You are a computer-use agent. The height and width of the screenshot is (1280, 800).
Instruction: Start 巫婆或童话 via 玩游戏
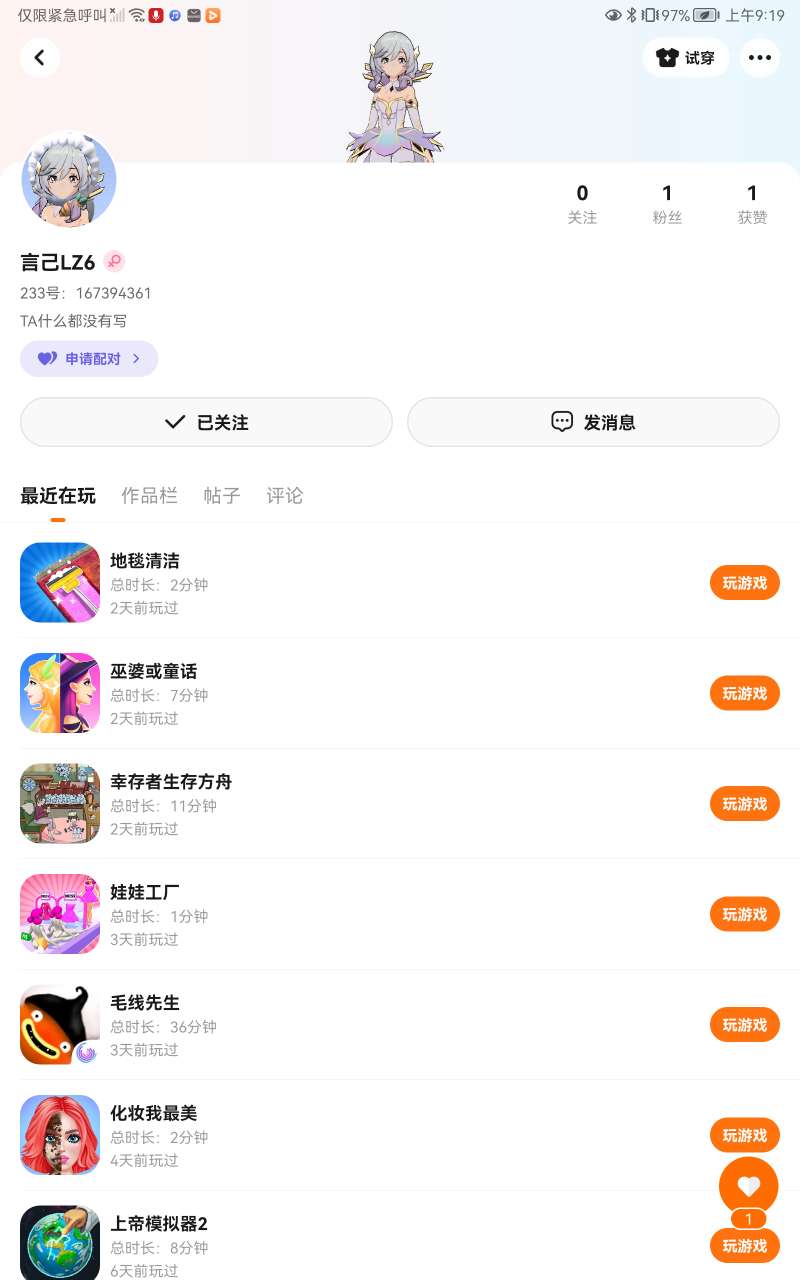745,693
